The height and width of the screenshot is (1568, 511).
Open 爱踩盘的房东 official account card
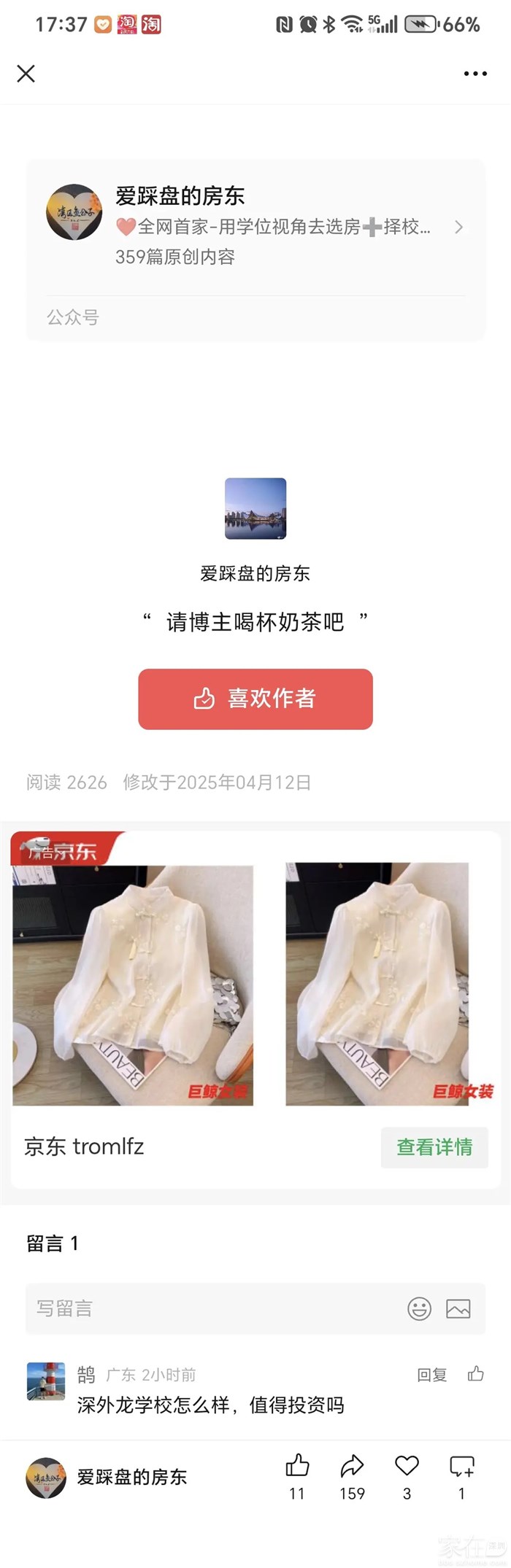[255, 226]
